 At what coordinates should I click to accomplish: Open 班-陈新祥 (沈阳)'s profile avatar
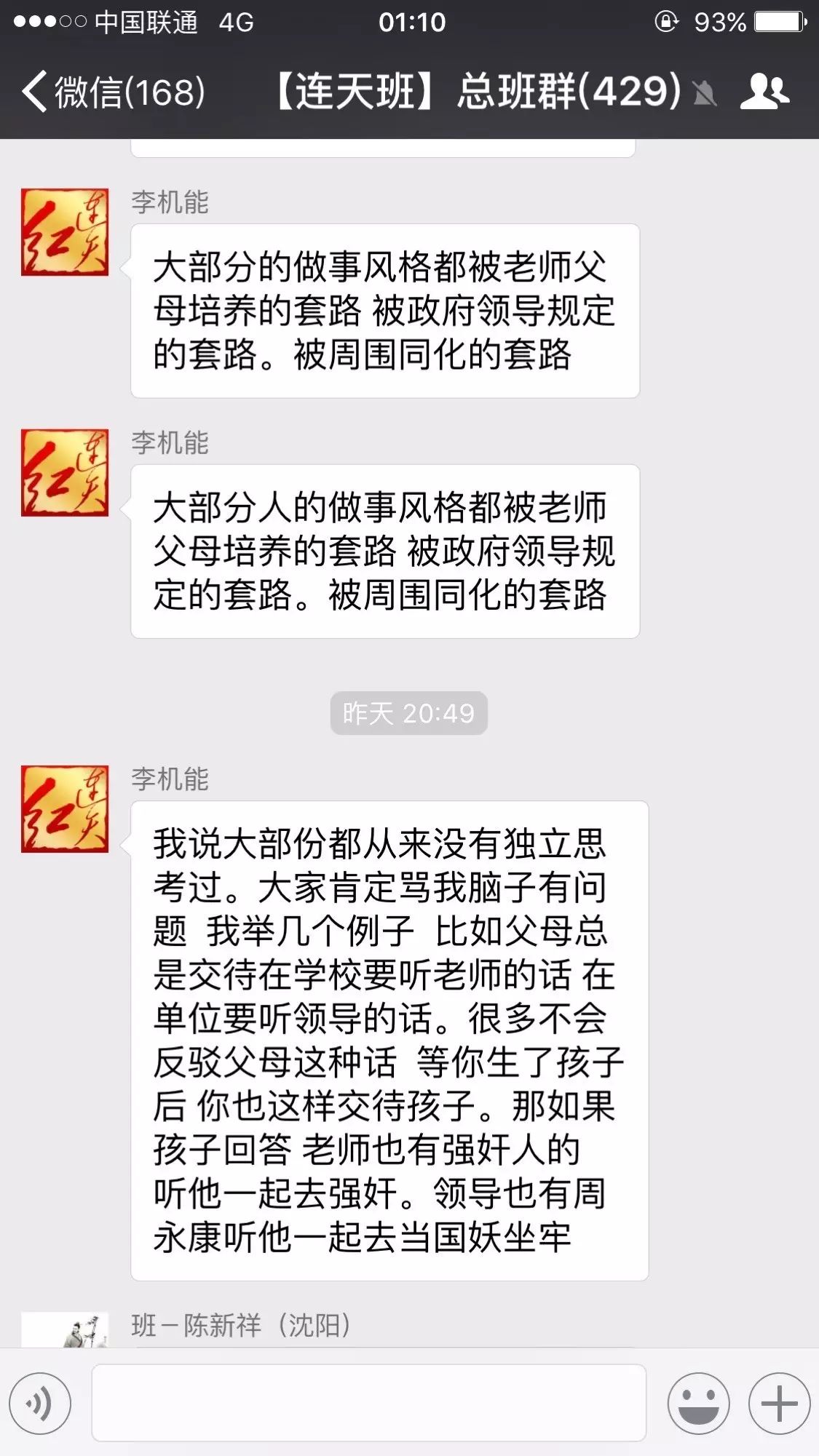65,1330
